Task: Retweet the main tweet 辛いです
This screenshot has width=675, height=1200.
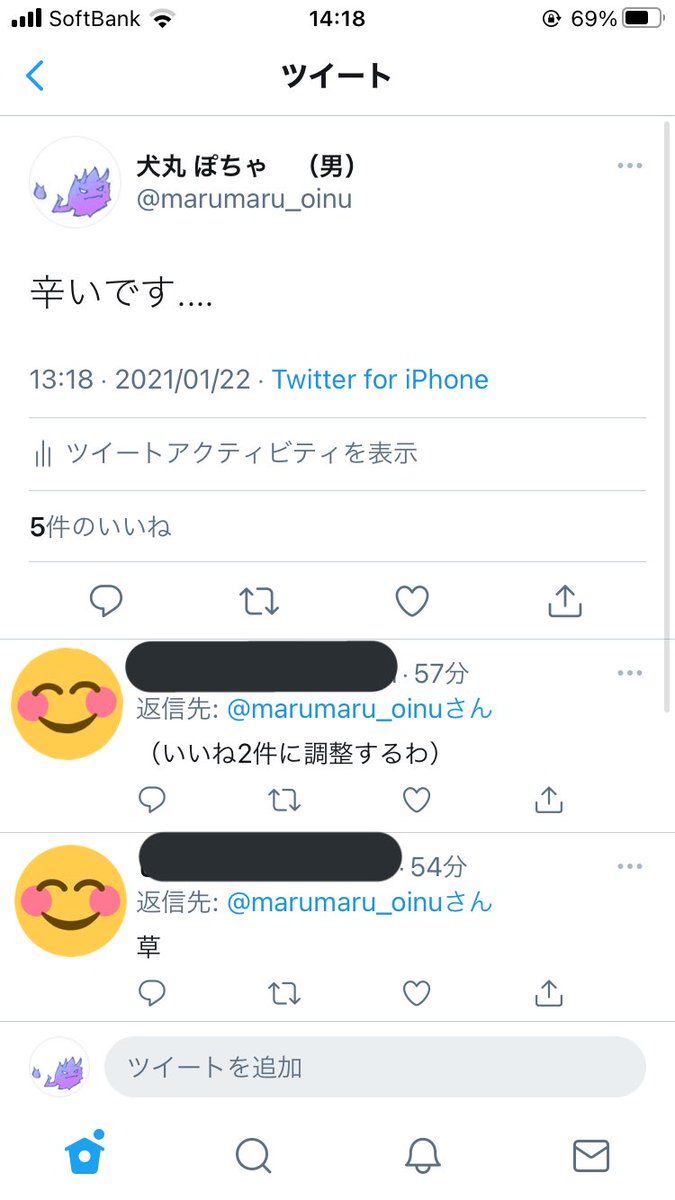Action: (259, 600)
